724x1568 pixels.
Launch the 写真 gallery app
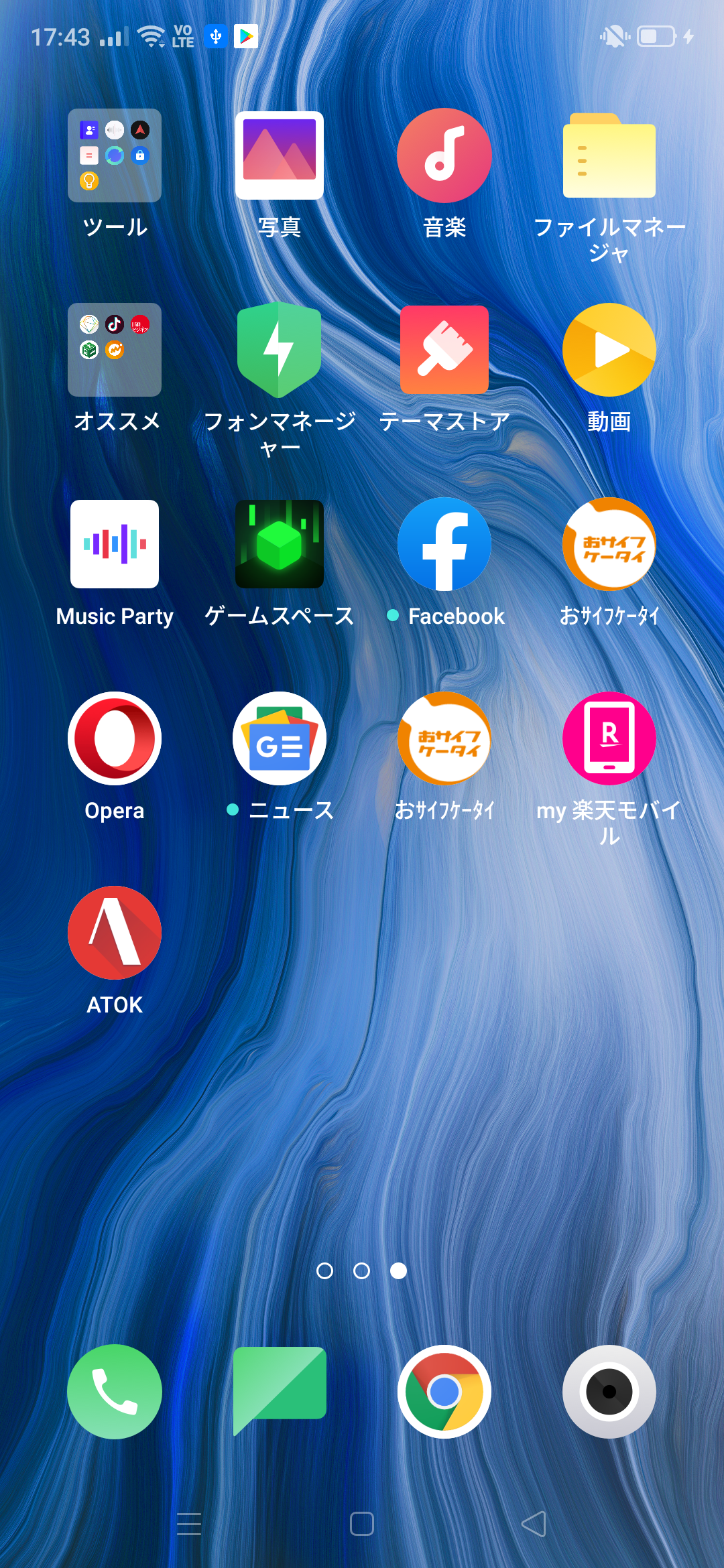(x=280, y=155)
